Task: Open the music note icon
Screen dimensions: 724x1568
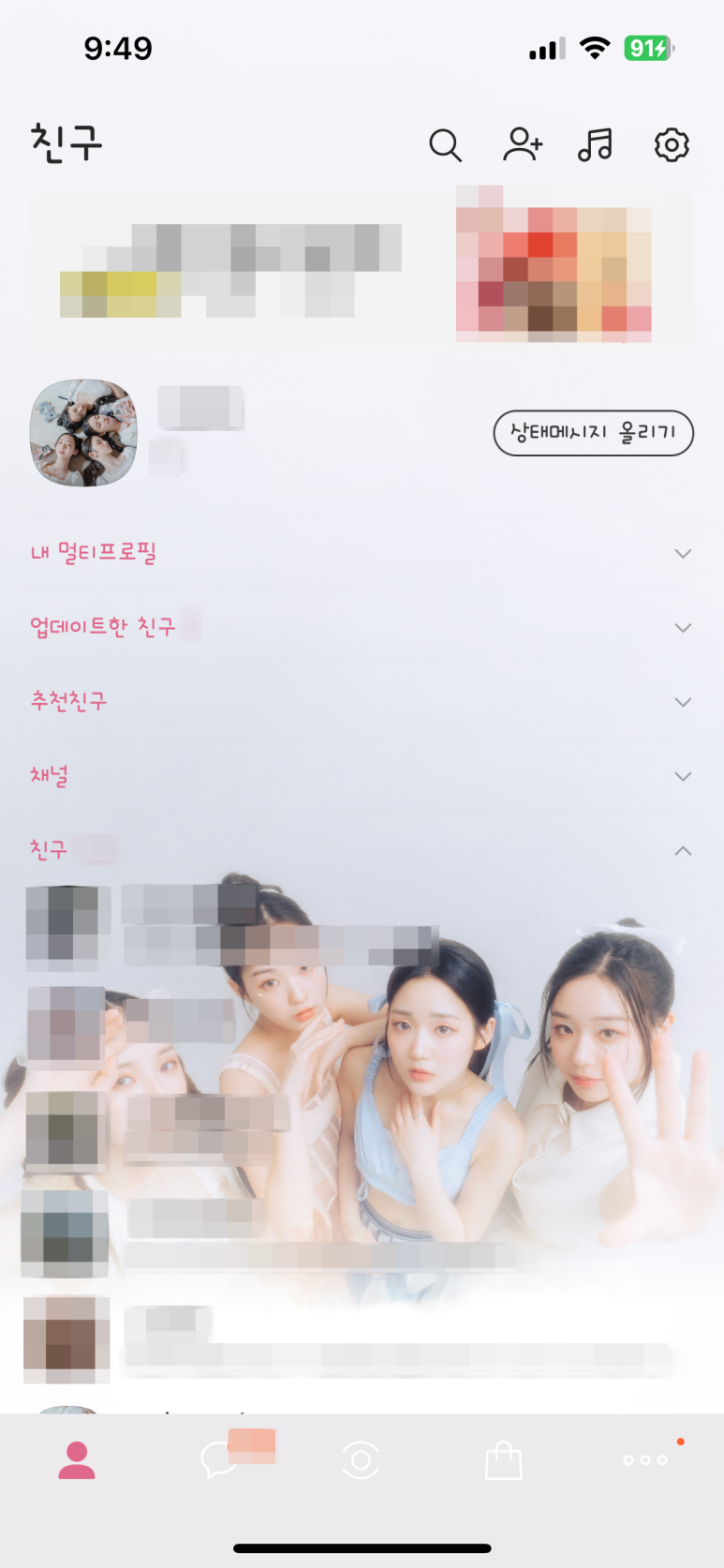Action: 596,145
